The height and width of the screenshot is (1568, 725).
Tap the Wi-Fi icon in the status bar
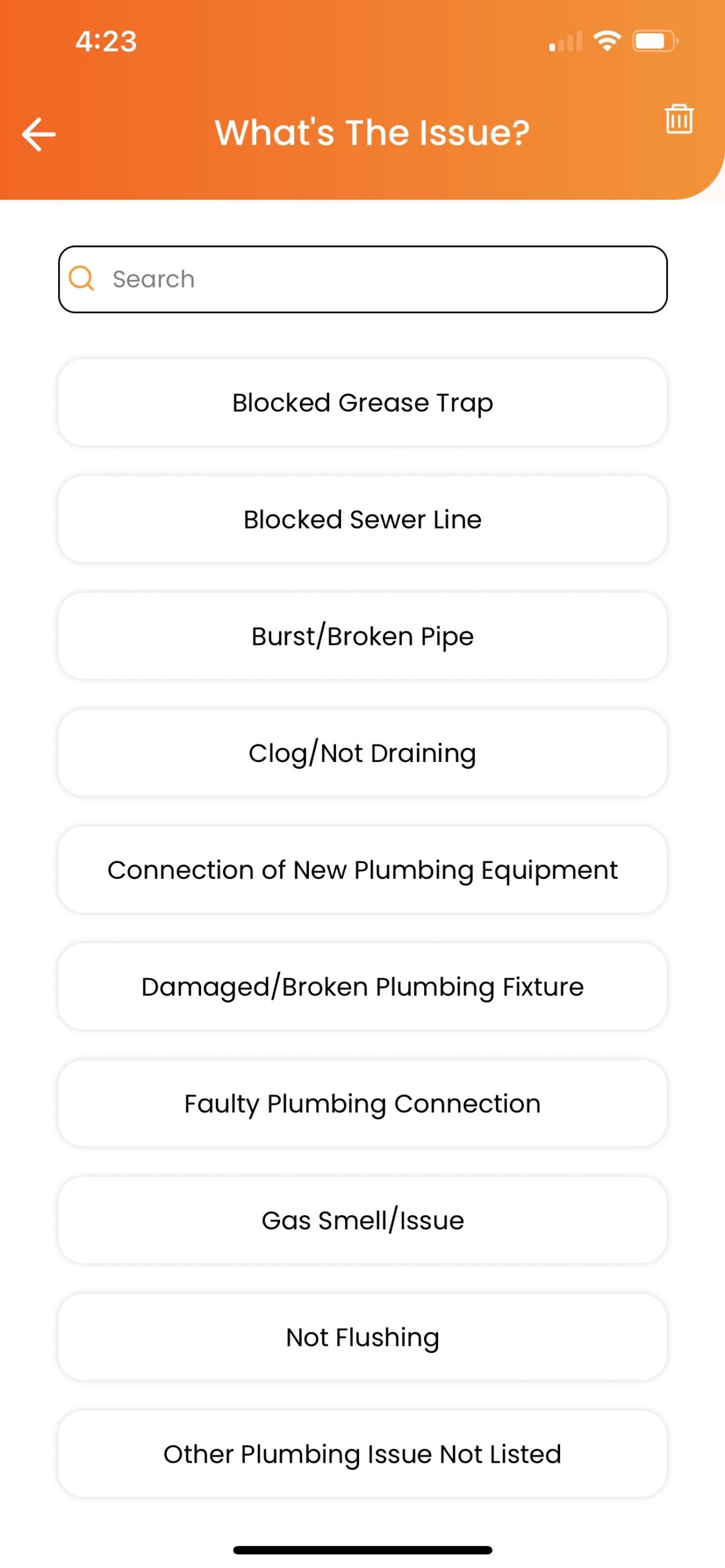point(607,40)
